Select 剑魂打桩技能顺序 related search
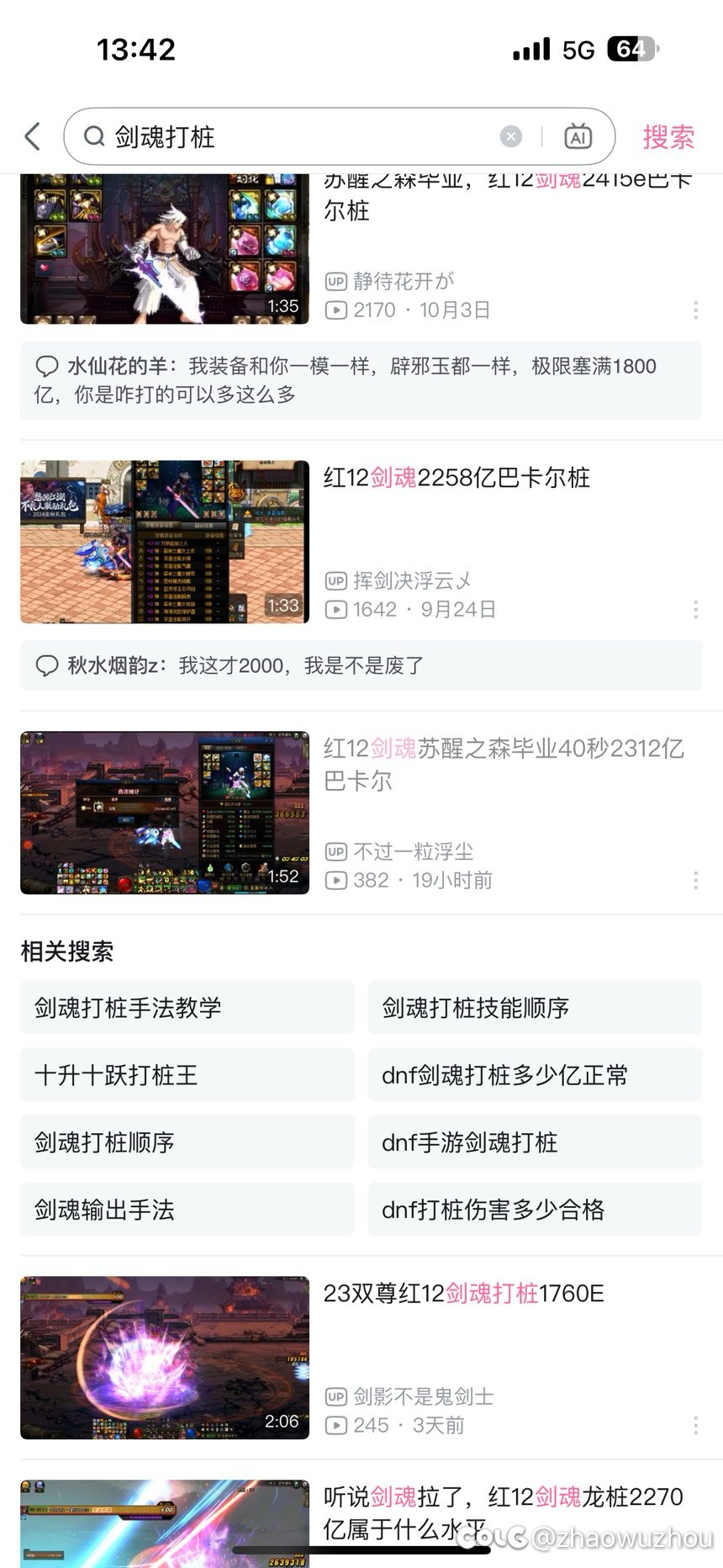723x1568 pixels. coord(535,1007)
